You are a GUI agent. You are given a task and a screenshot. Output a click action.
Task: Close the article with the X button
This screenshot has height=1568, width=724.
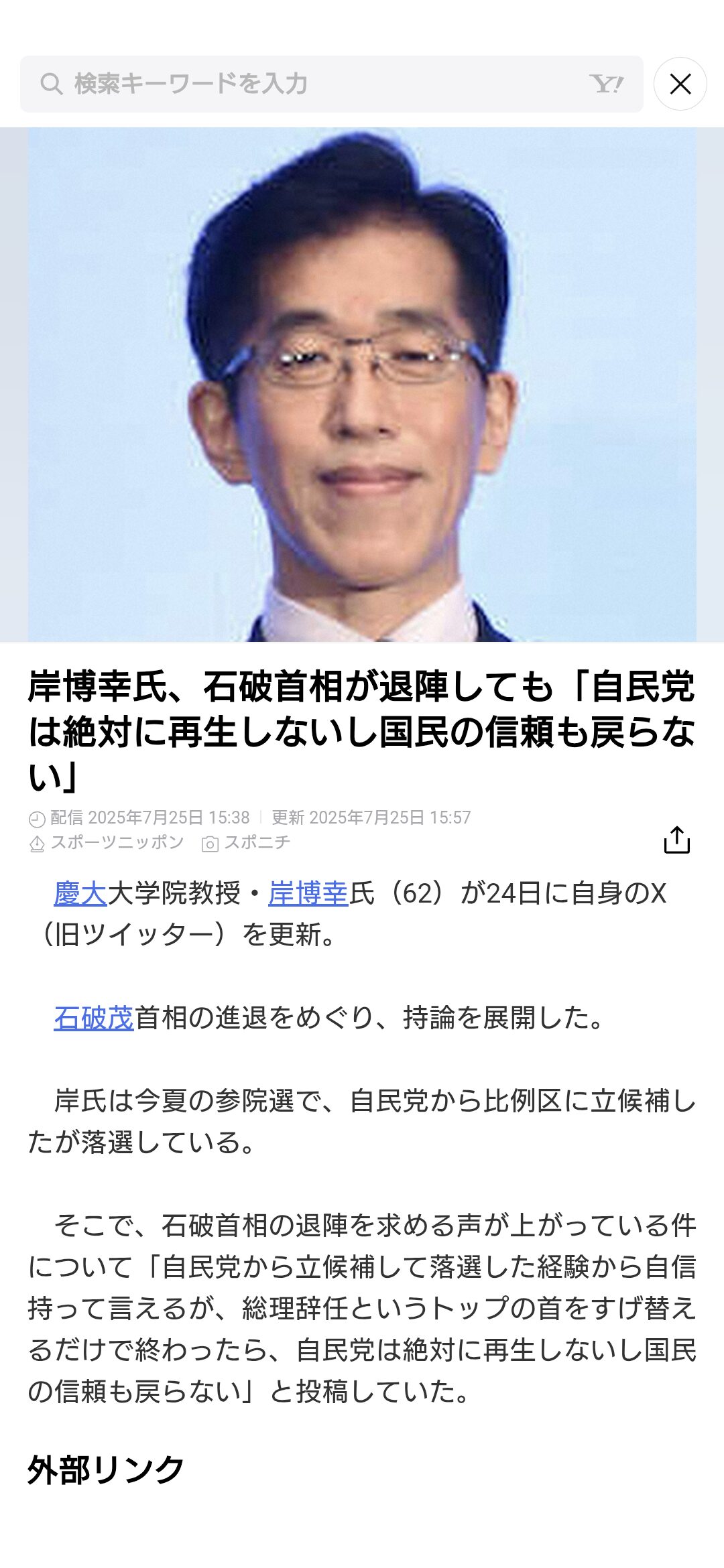(680, 84)
